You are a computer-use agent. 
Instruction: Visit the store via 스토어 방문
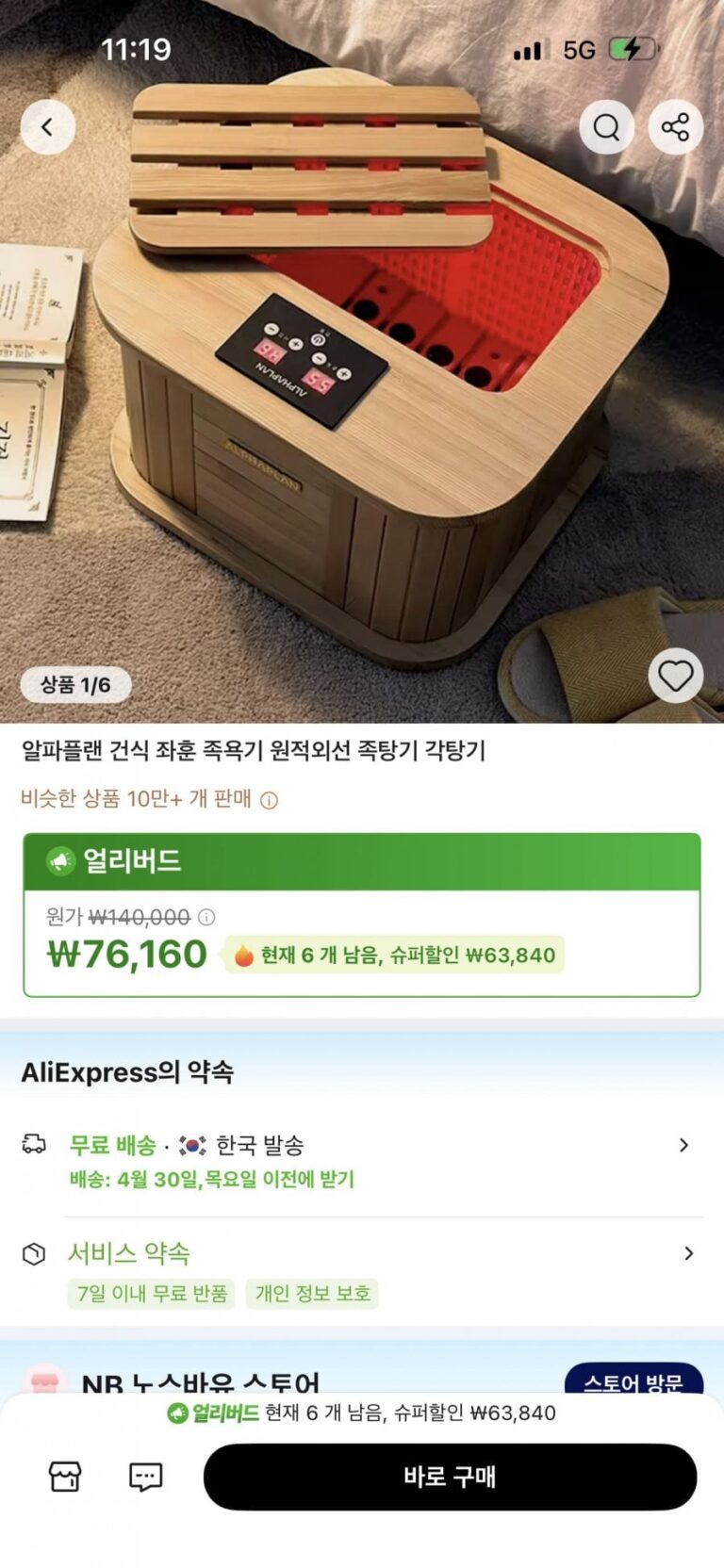[x=633, y=1381]
